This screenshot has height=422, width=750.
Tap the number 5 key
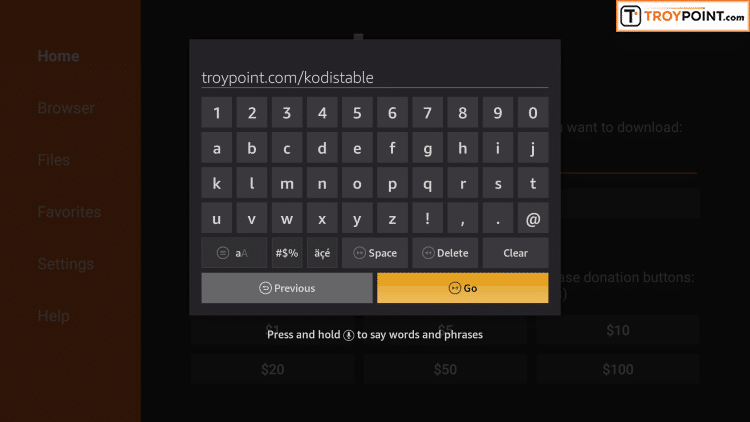point(357,113)
